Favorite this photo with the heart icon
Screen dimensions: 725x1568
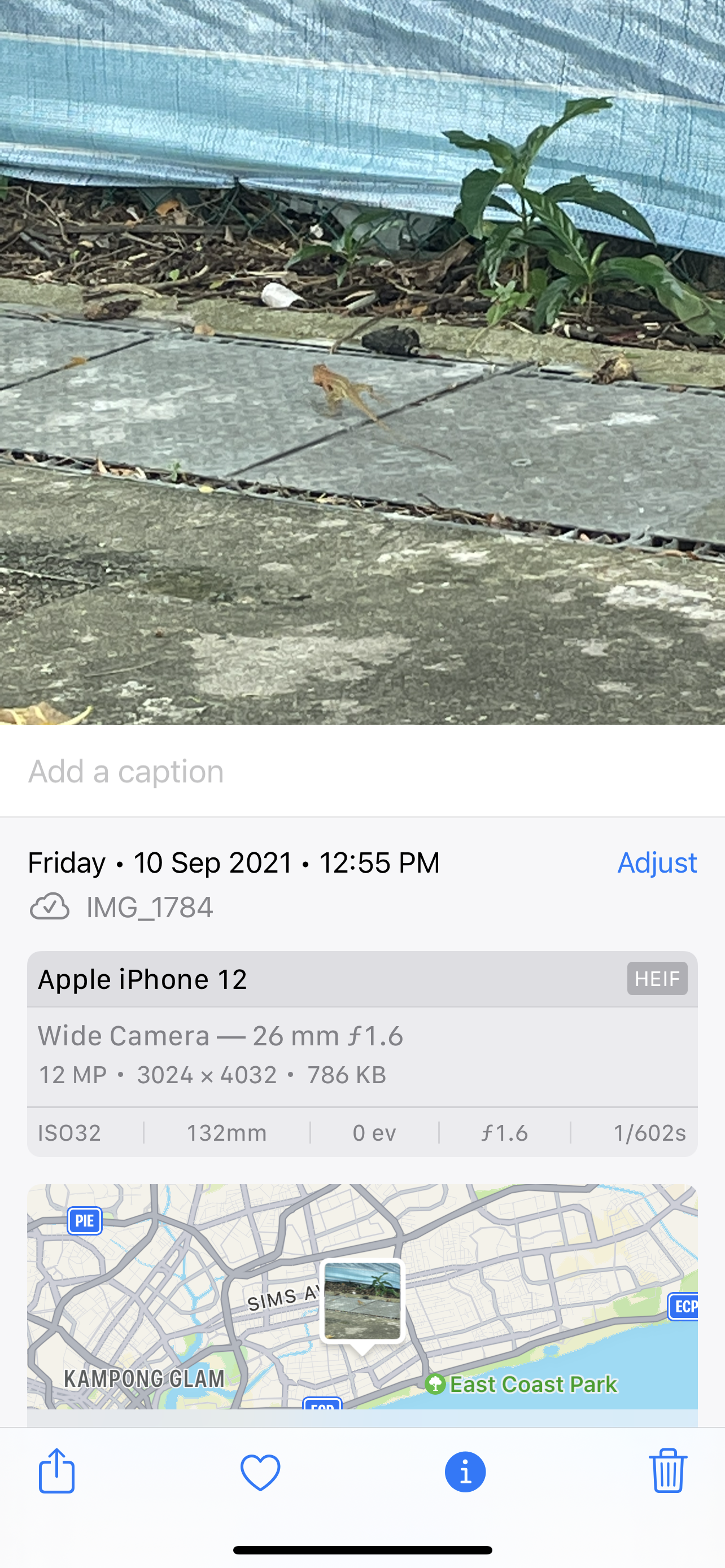click(260, 1472)
